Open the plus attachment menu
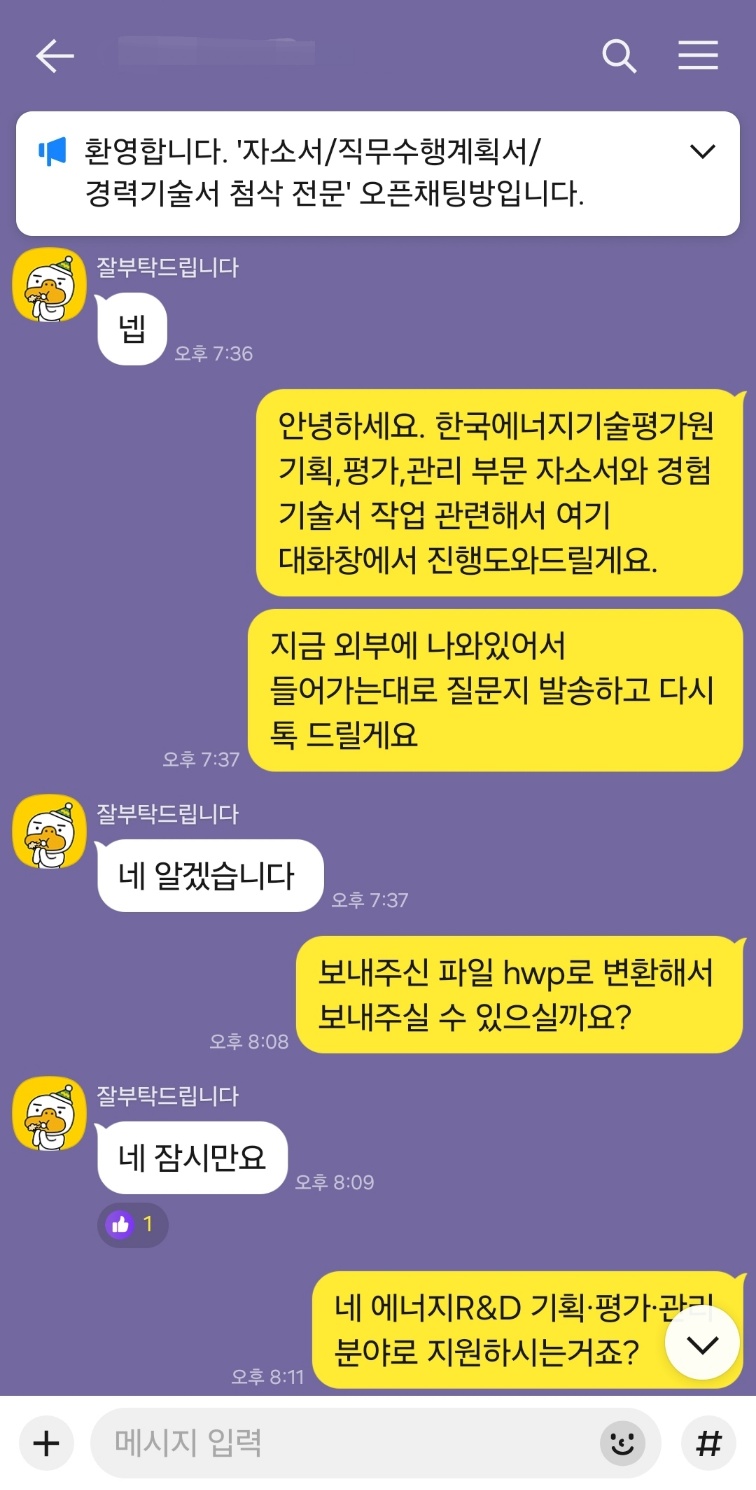This screenshot has height=1490, width=756. [x=46, y=1443]
